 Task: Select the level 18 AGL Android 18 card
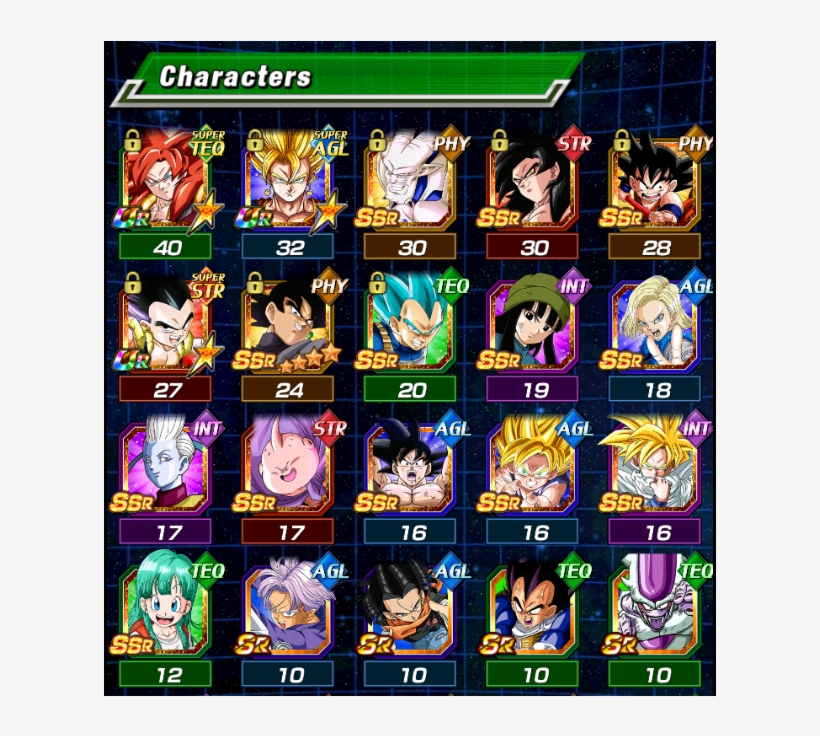click(656, 330)
